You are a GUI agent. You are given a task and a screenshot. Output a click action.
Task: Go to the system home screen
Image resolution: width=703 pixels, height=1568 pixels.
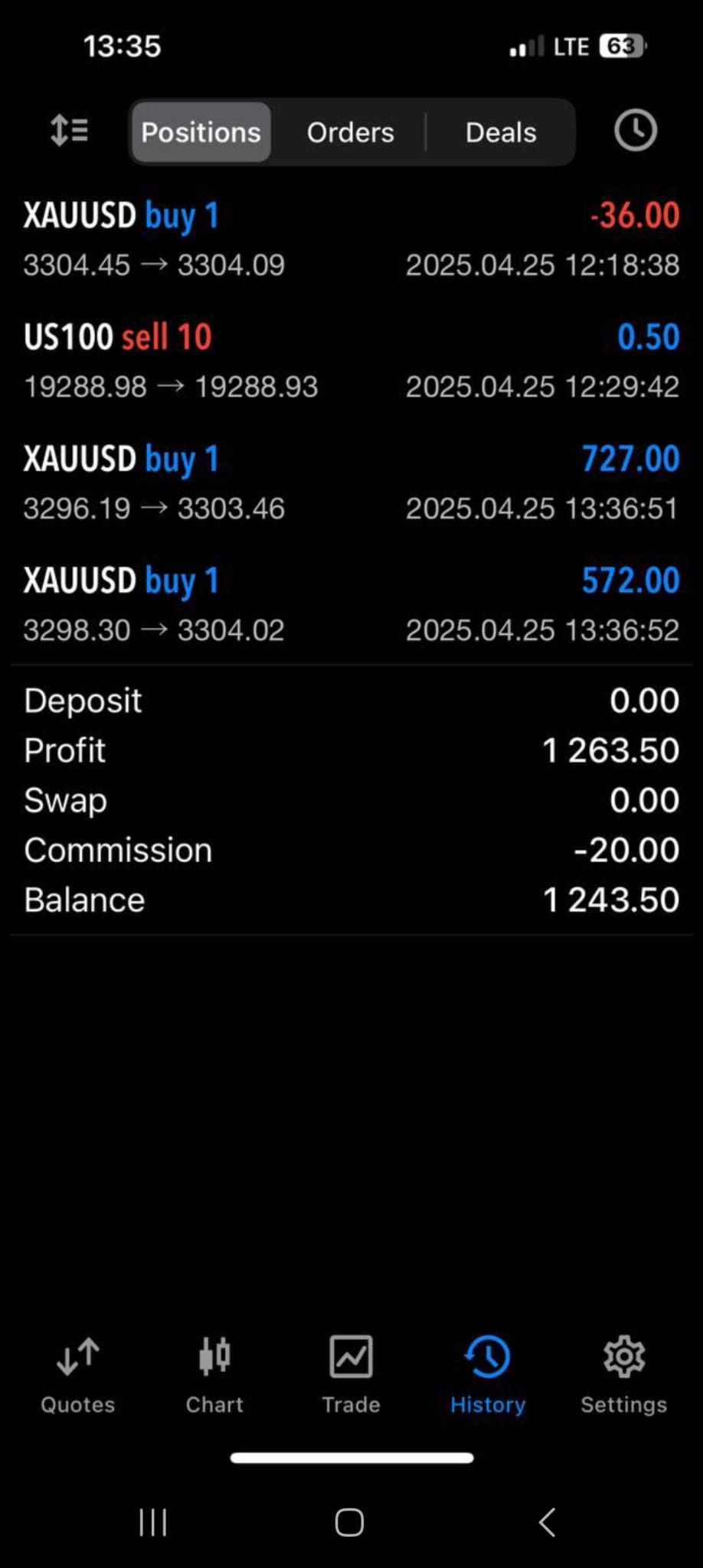pyautogui.click(x=349, y=1523)
